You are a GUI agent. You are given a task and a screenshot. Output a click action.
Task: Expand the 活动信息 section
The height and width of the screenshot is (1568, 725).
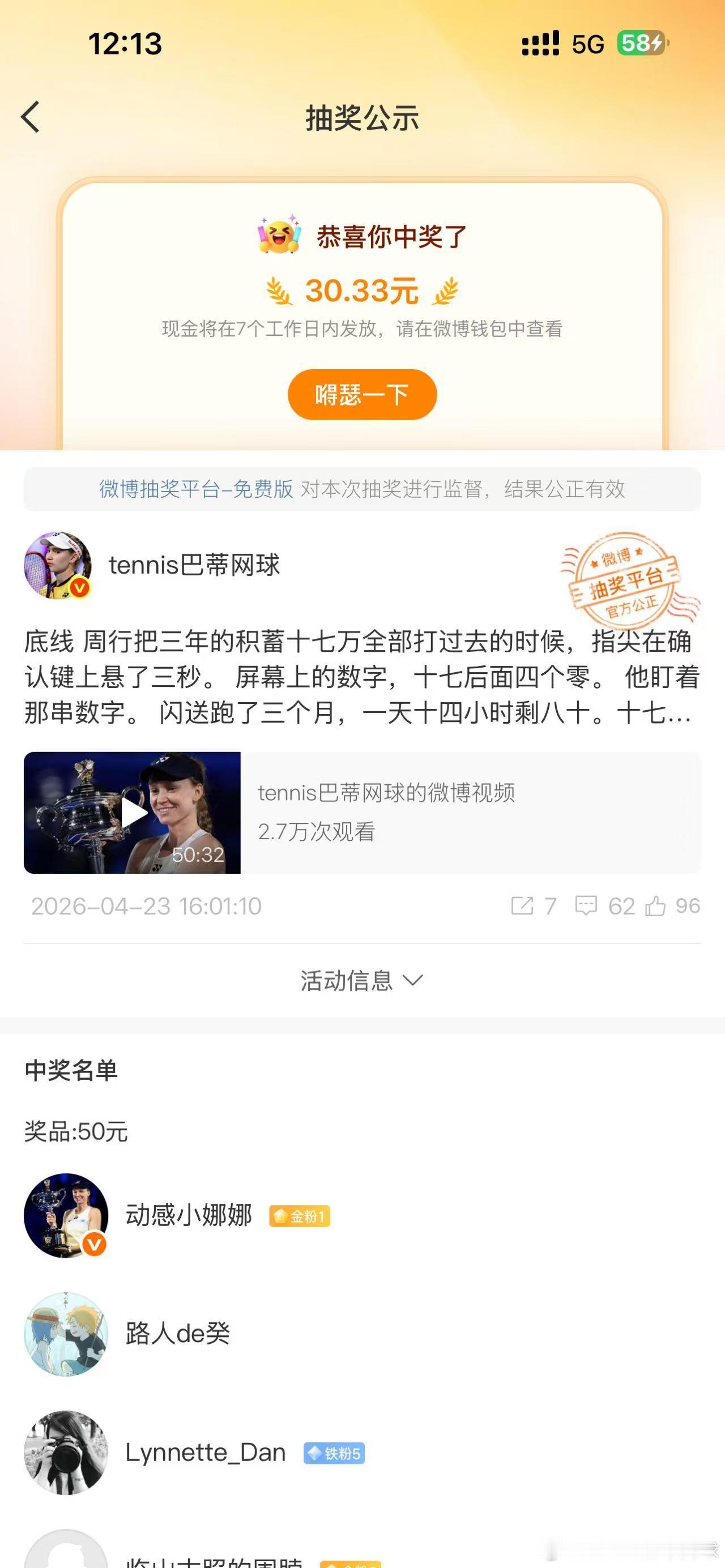click(344, 980)
